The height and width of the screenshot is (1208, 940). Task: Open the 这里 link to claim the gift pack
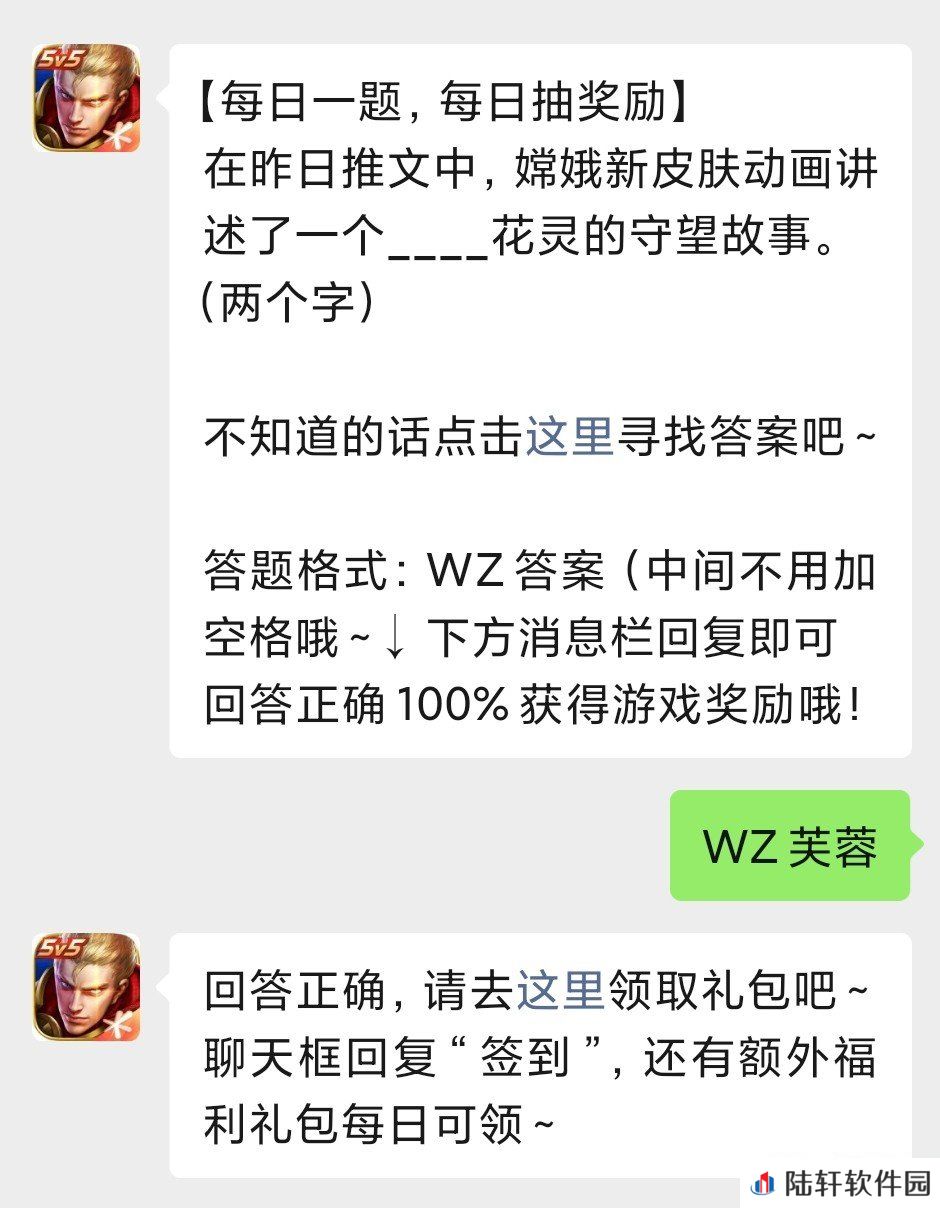tap(560, 991)
